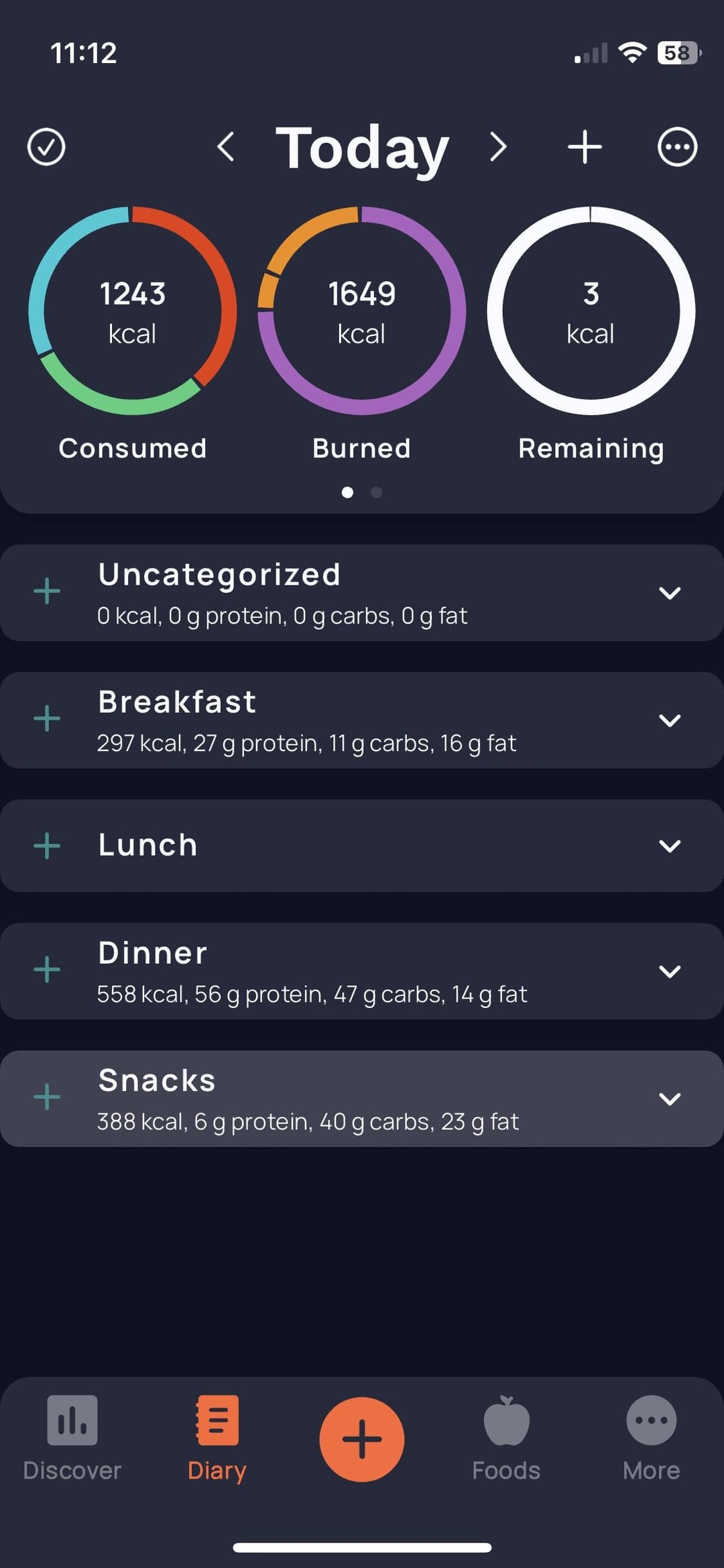Add food to Snacks

pos(47,1097)
